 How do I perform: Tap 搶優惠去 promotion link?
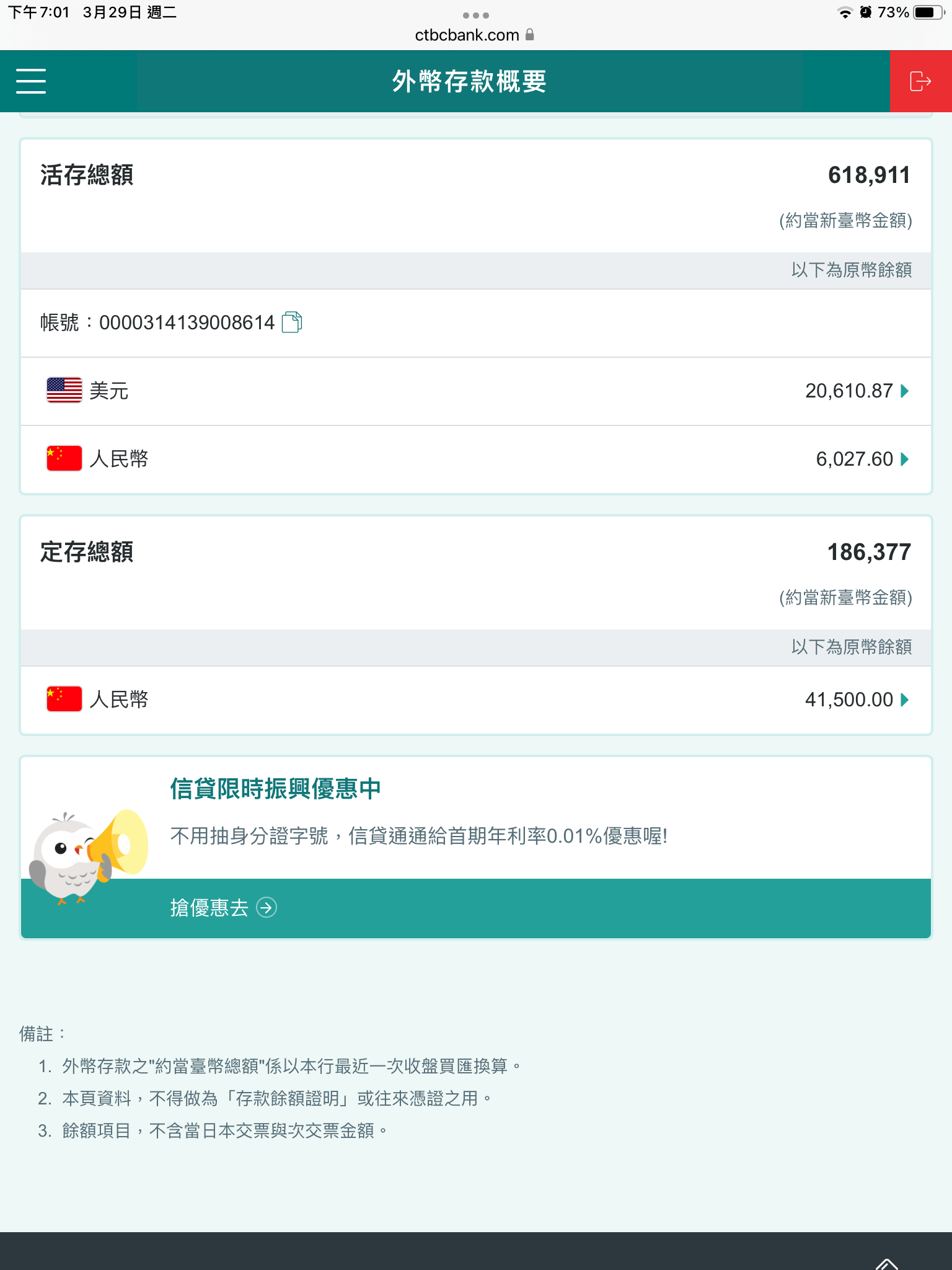click(x=223, y=908)
